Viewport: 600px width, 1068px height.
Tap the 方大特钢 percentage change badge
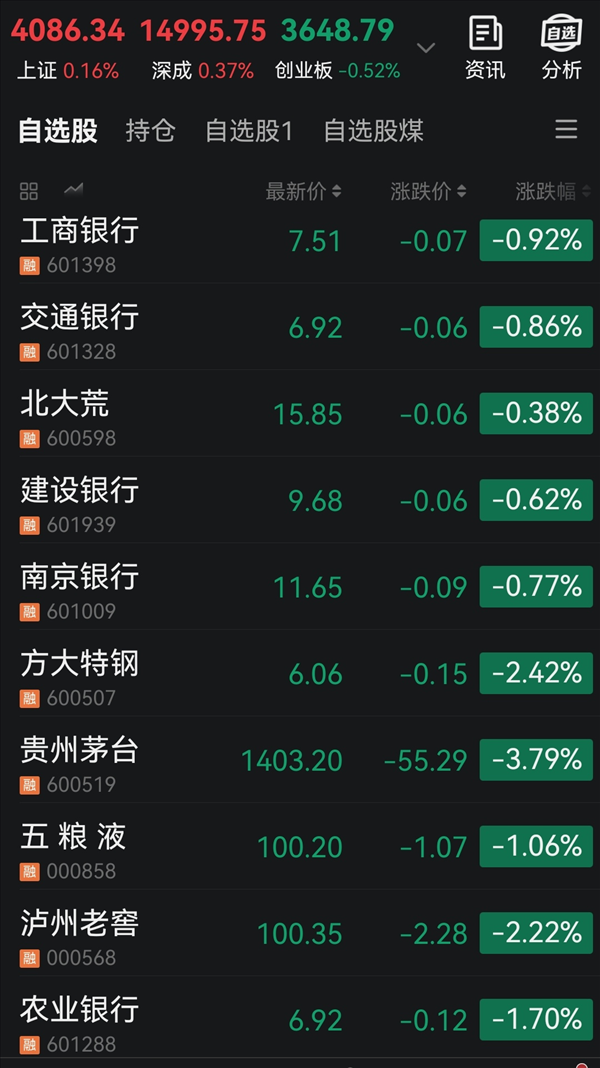click(x=536, y=674)
